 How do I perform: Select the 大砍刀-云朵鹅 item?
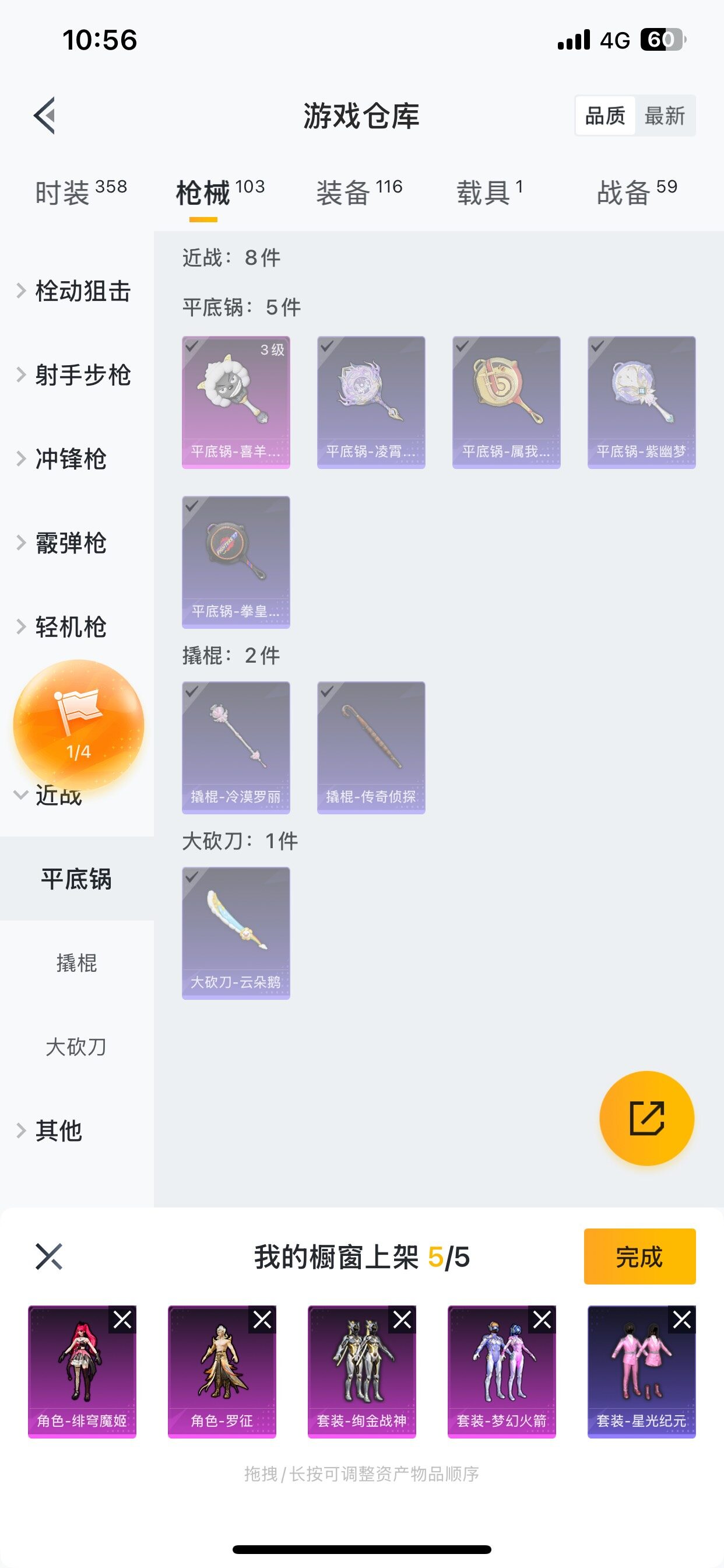(x=236, y=933)
